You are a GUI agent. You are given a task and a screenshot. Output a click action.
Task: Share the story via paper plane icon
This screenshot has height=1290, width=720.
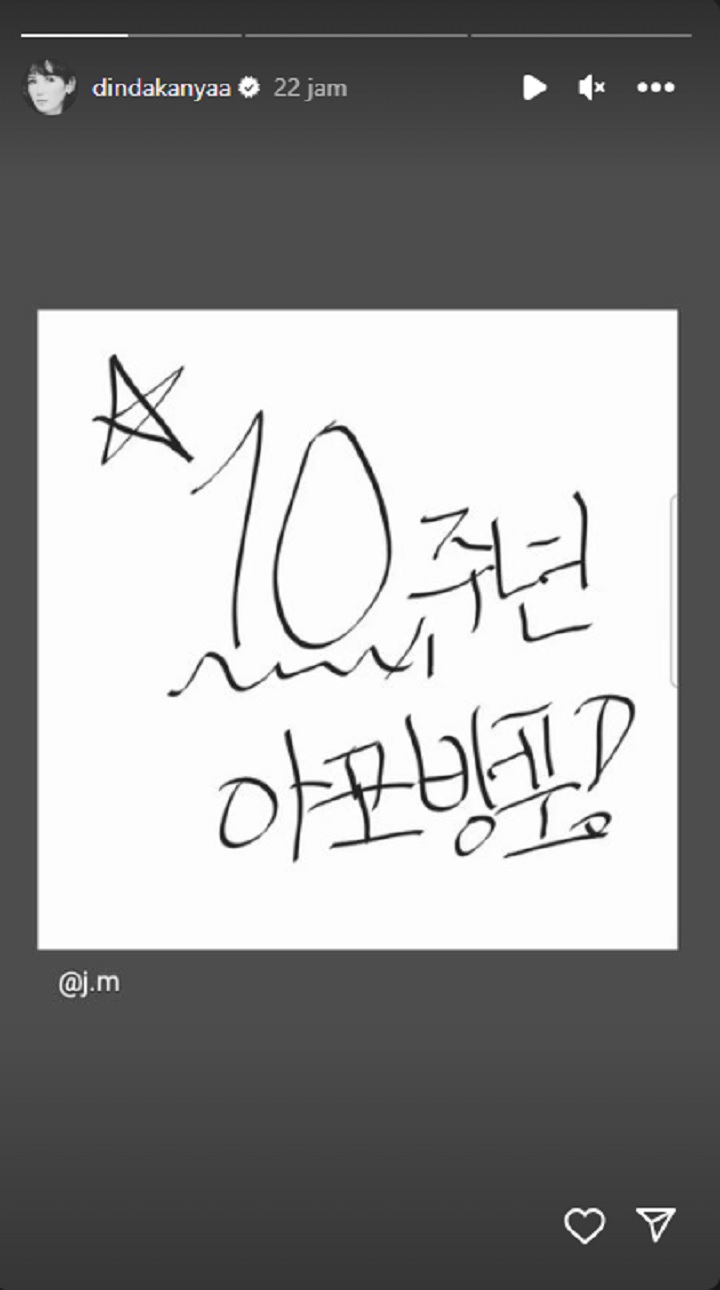coord(656,1225)
